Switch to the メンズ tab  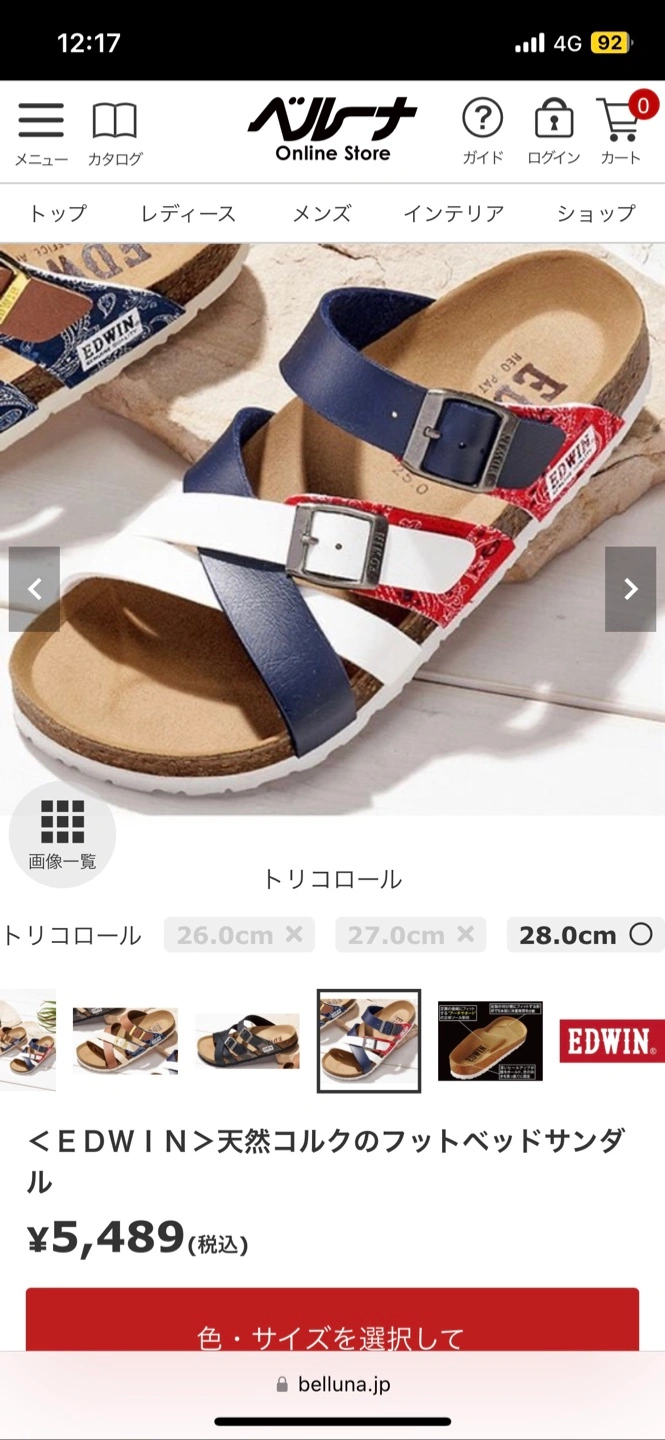pyautogui.click(x=322, y=213)
